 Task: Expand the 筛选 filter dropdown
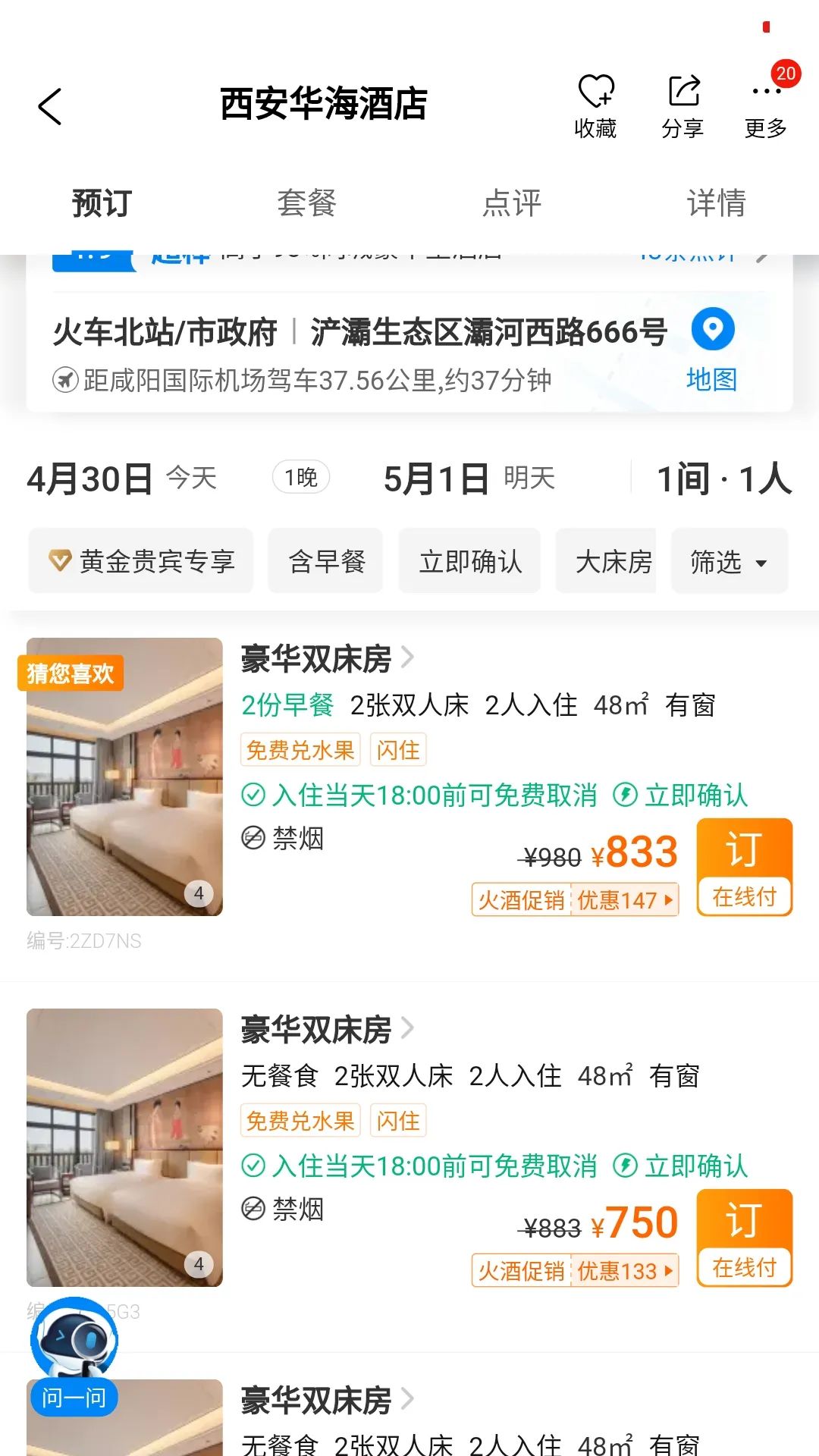point(728,562)
